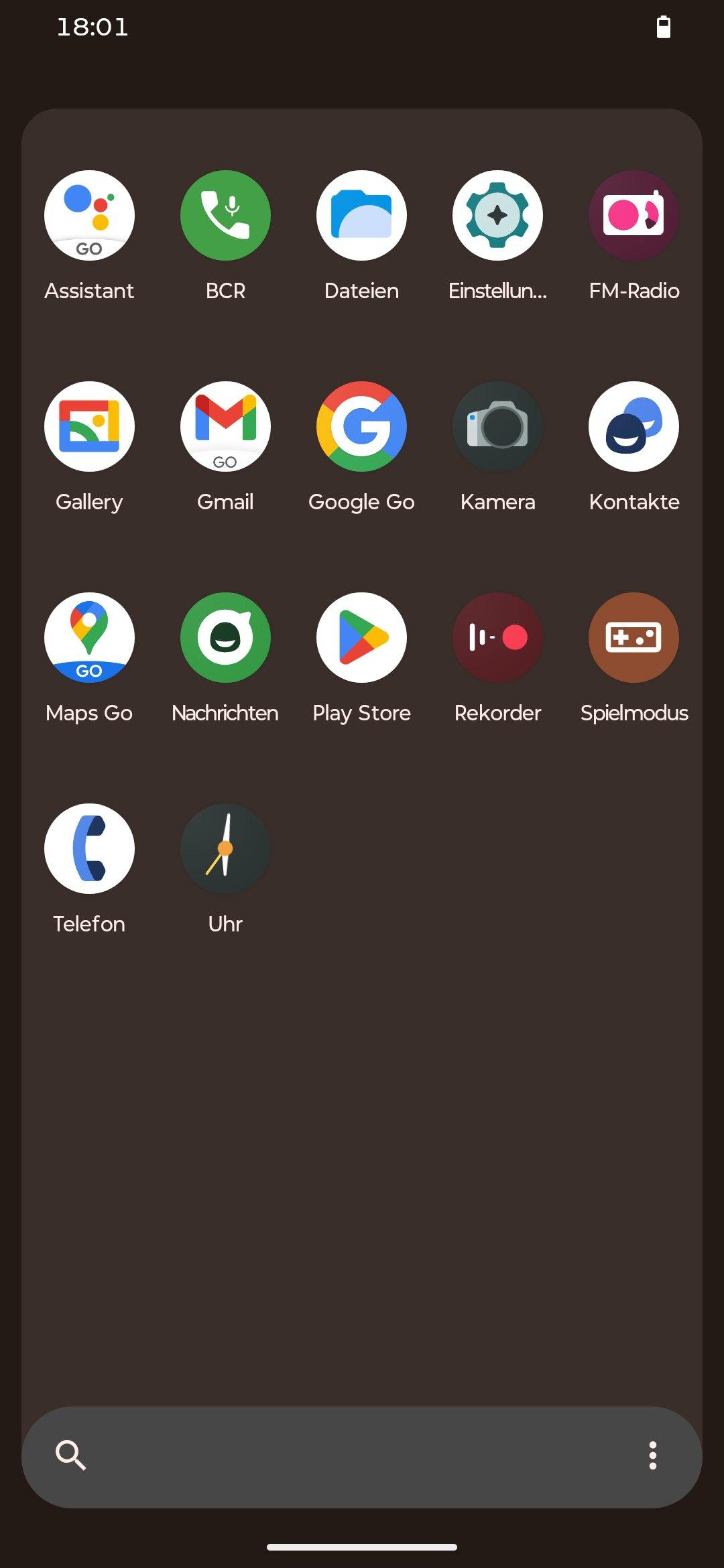
Task: Open the Uhr clock app
Action: pyautogui.click(x=225, y=848)
